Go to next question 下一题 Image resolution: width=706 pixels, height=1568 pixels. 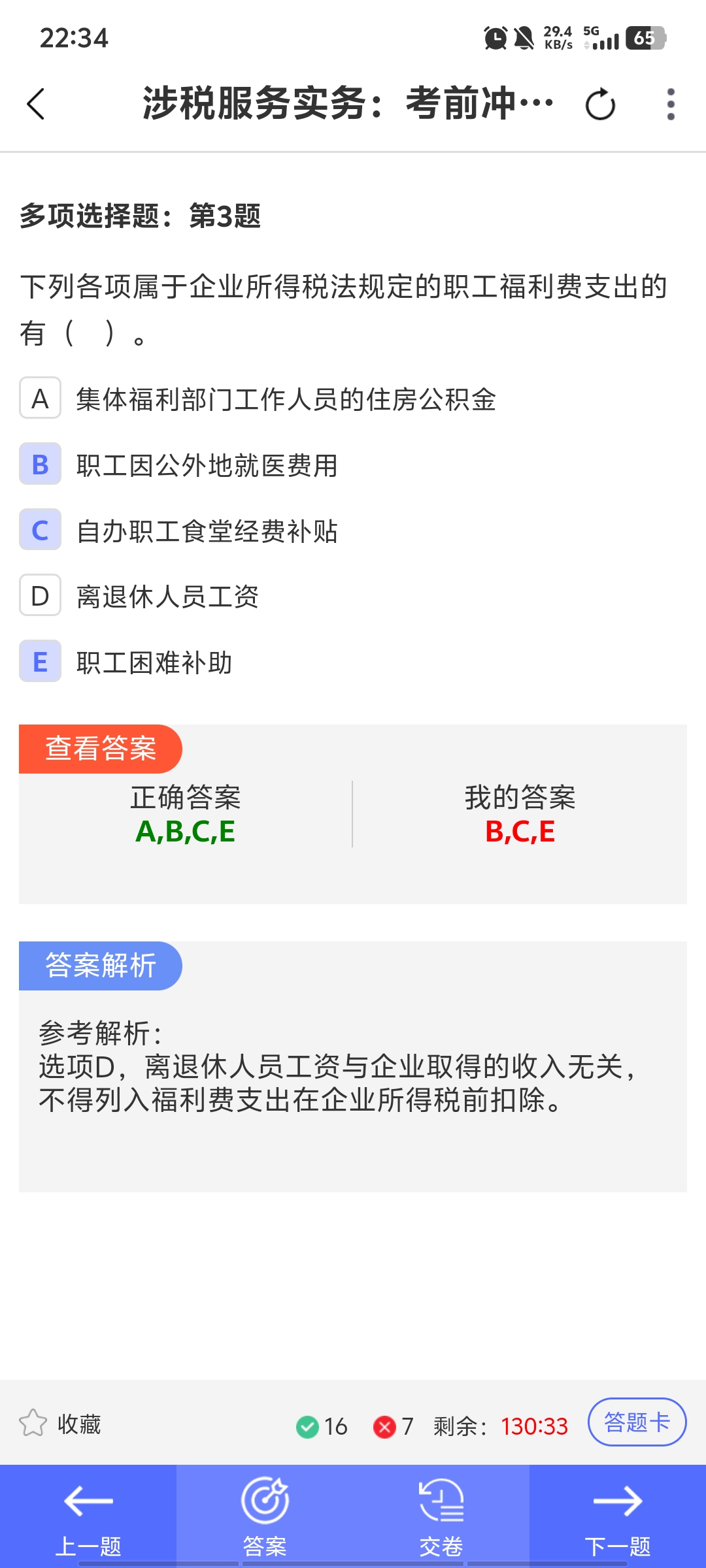(618, 1516)
